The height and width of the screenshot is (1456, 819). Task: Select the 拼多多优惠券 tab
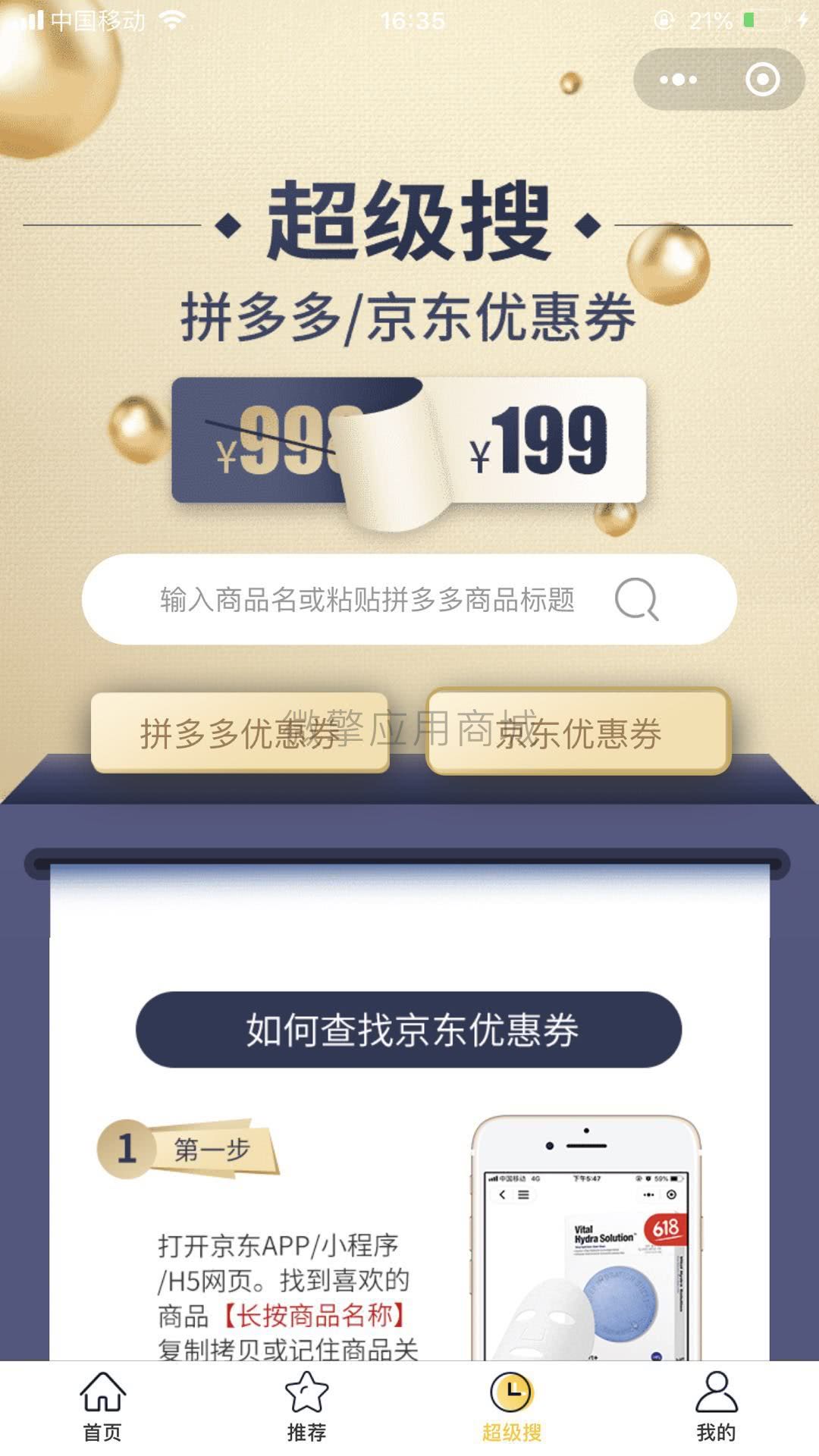click(x=240, y=733)
